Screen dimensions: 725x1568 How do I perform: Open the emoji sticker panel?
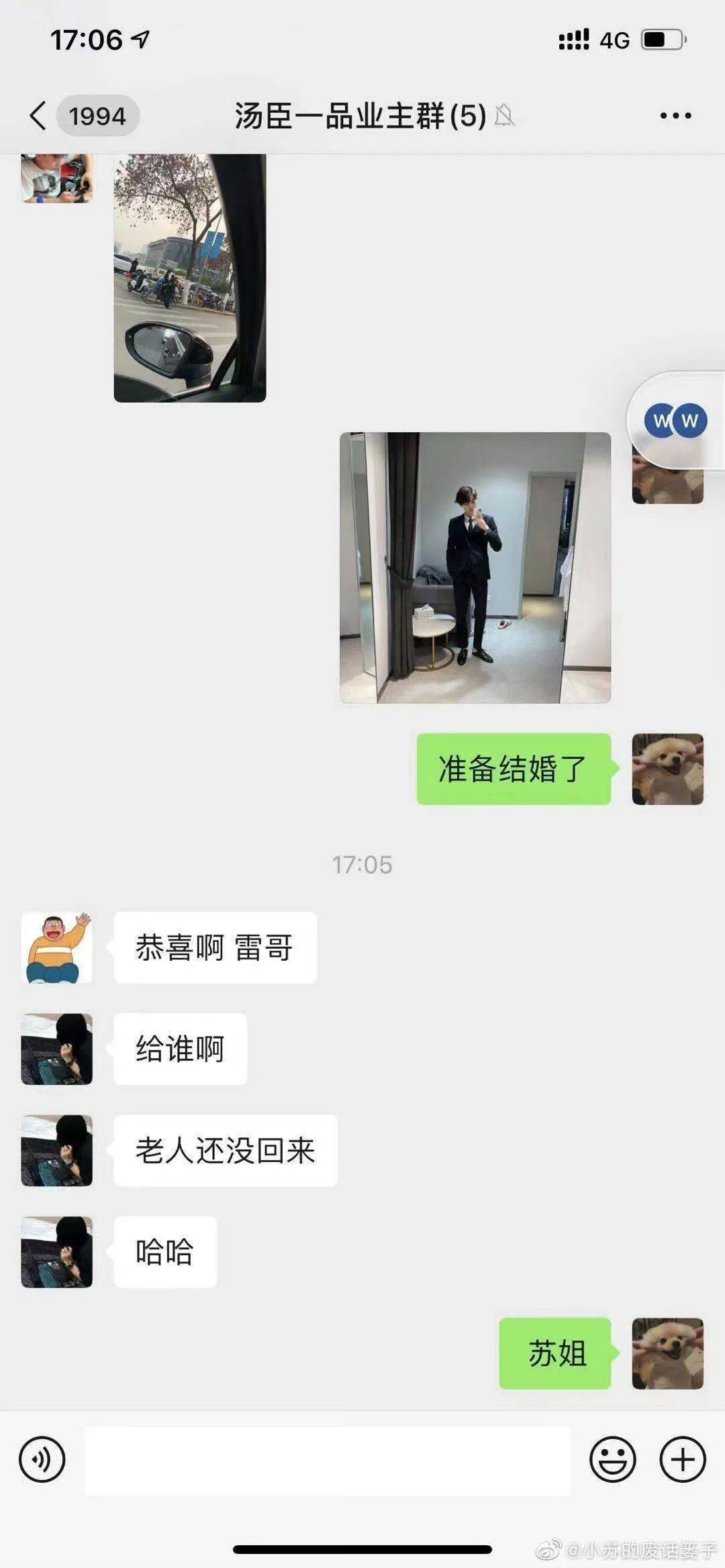tap(612, 1459)
